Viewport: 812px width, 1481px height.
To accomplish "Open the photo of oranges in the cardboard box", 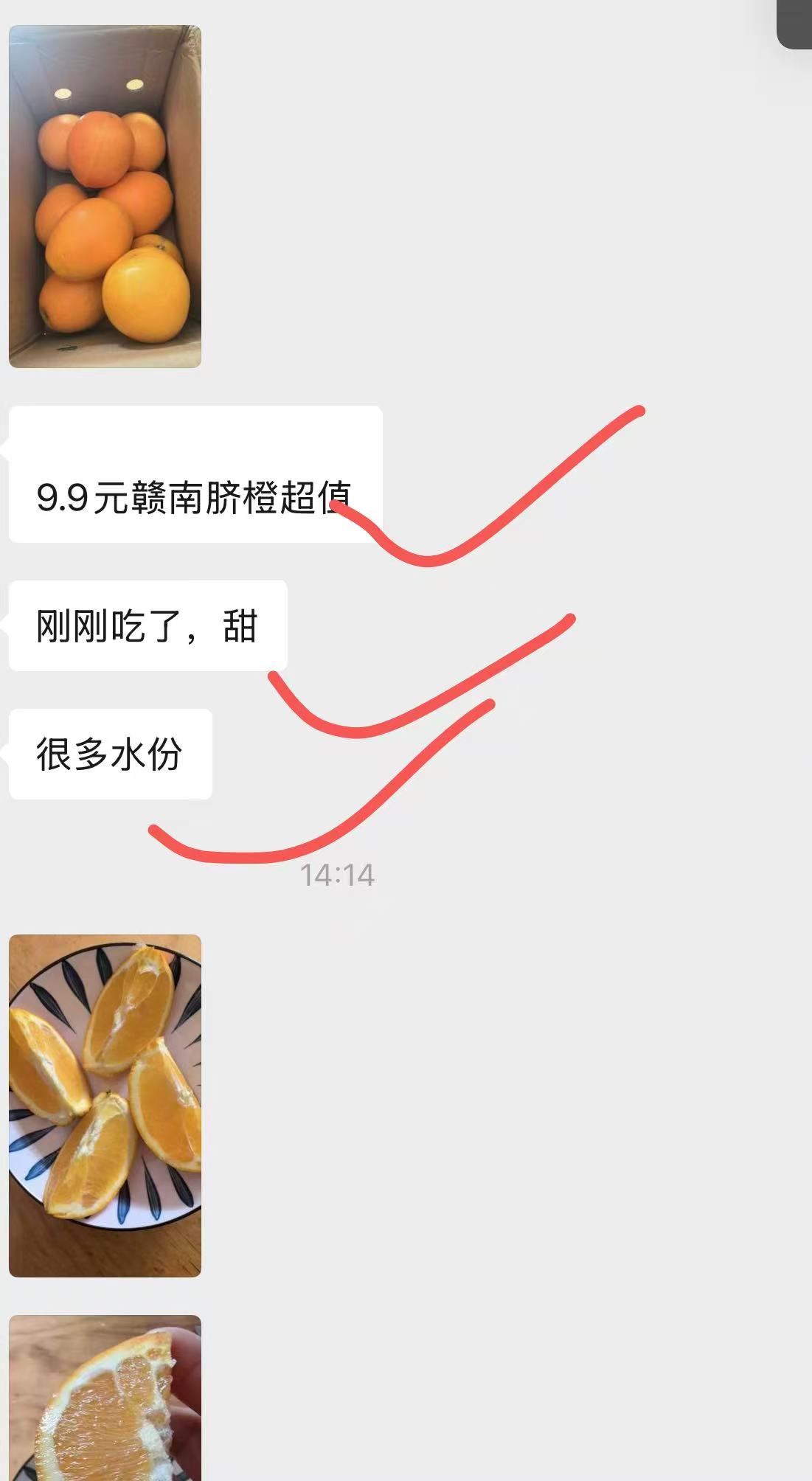I will [105, 195].
